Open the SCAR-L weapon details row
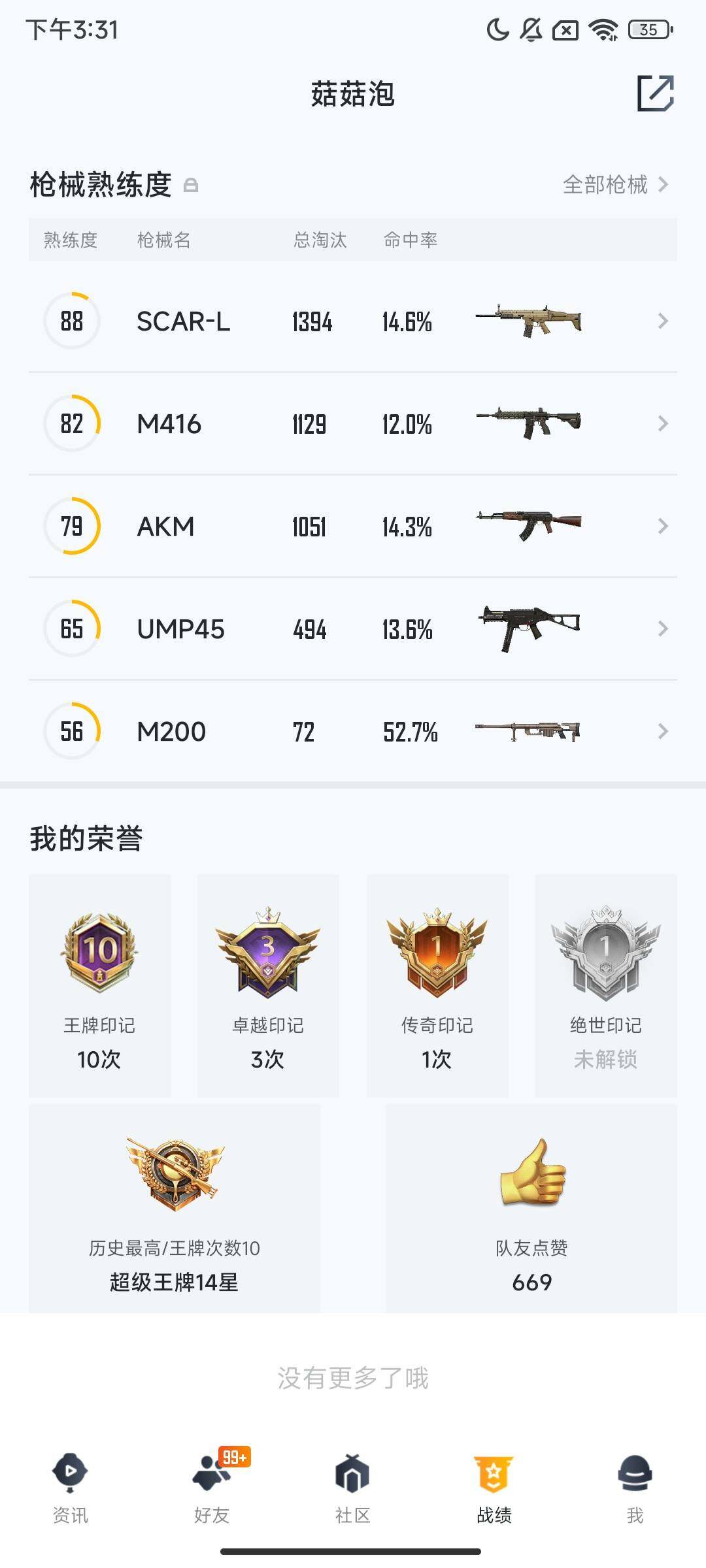Image resolution: width=706 pixels, height=1568 pixels. point(353,321)
